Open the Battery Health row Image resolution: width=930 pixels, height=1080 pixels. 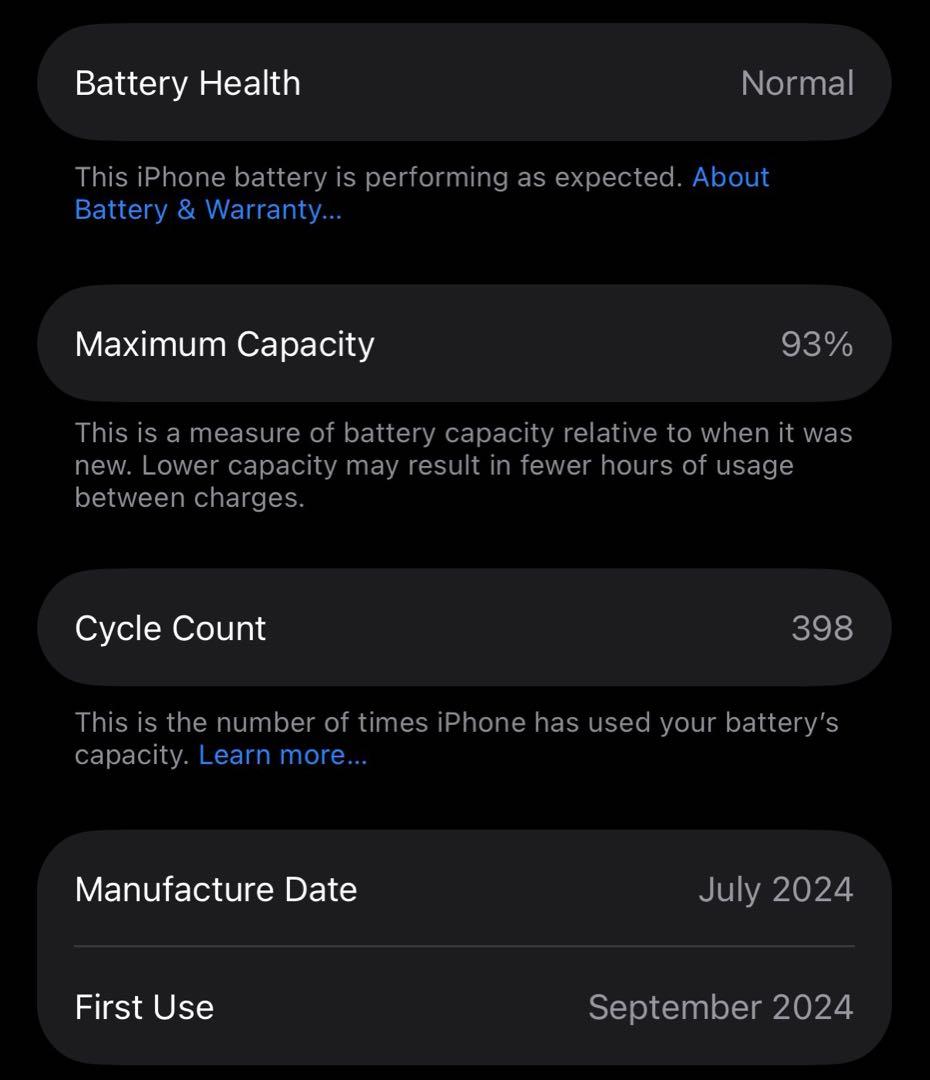point(465,83)
